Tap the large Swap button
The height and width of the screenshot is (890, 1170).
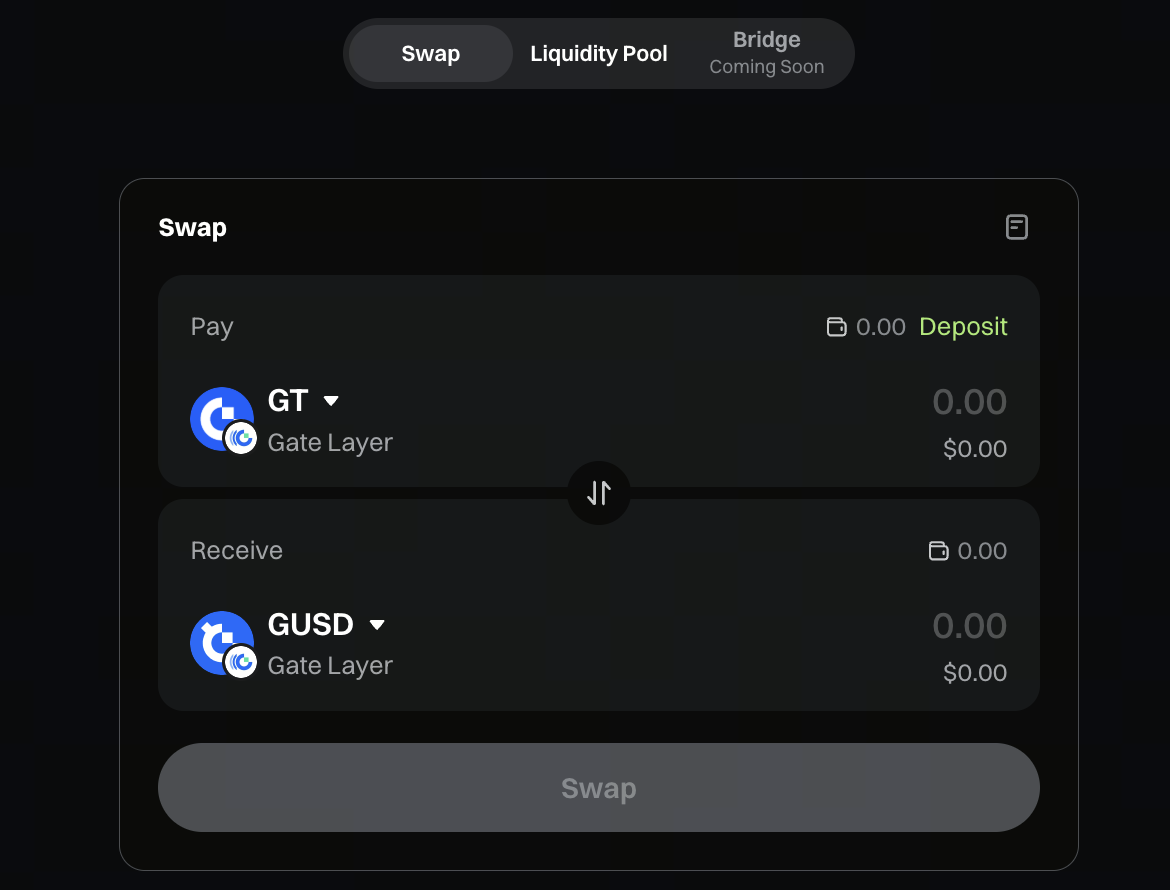[598, 788]
